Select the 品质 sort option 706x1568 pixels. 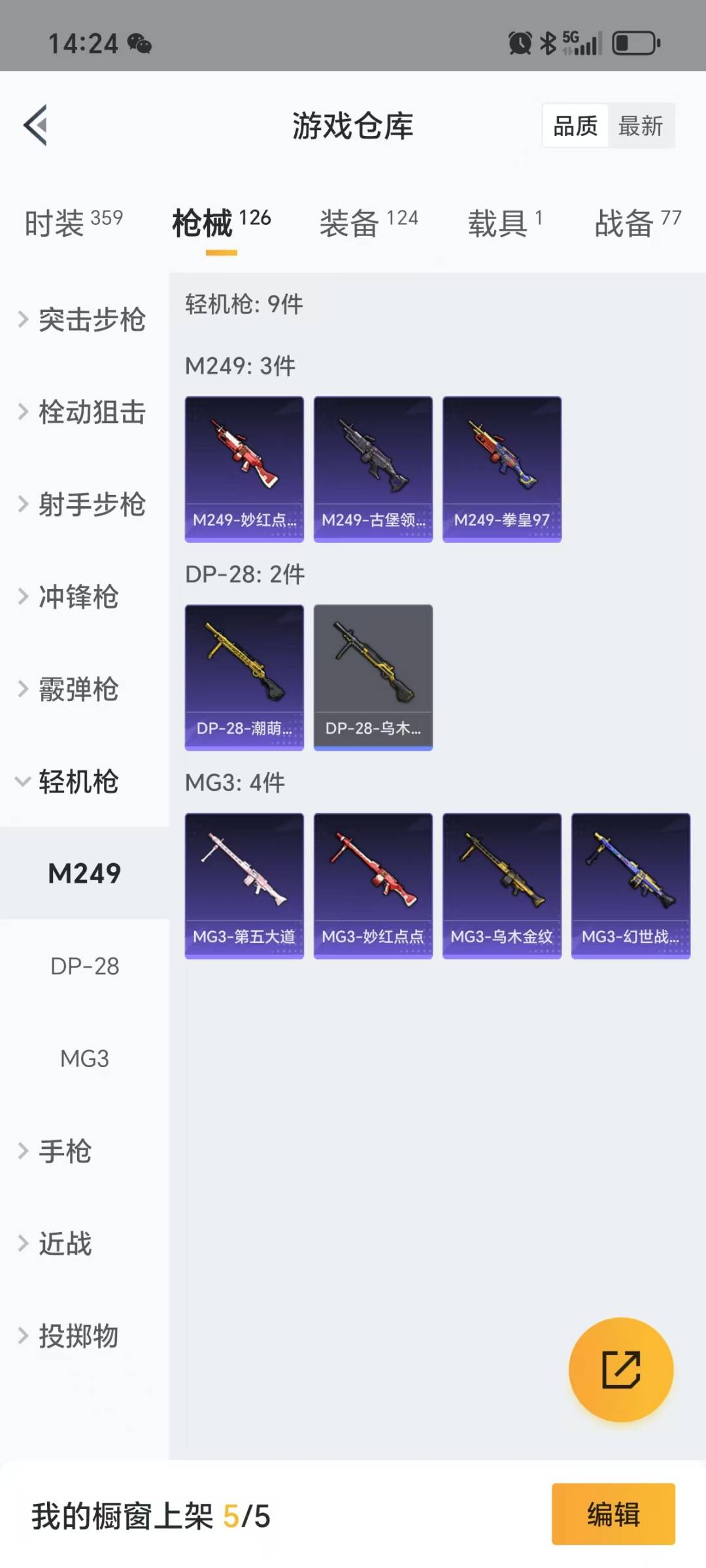coord(575,126)
